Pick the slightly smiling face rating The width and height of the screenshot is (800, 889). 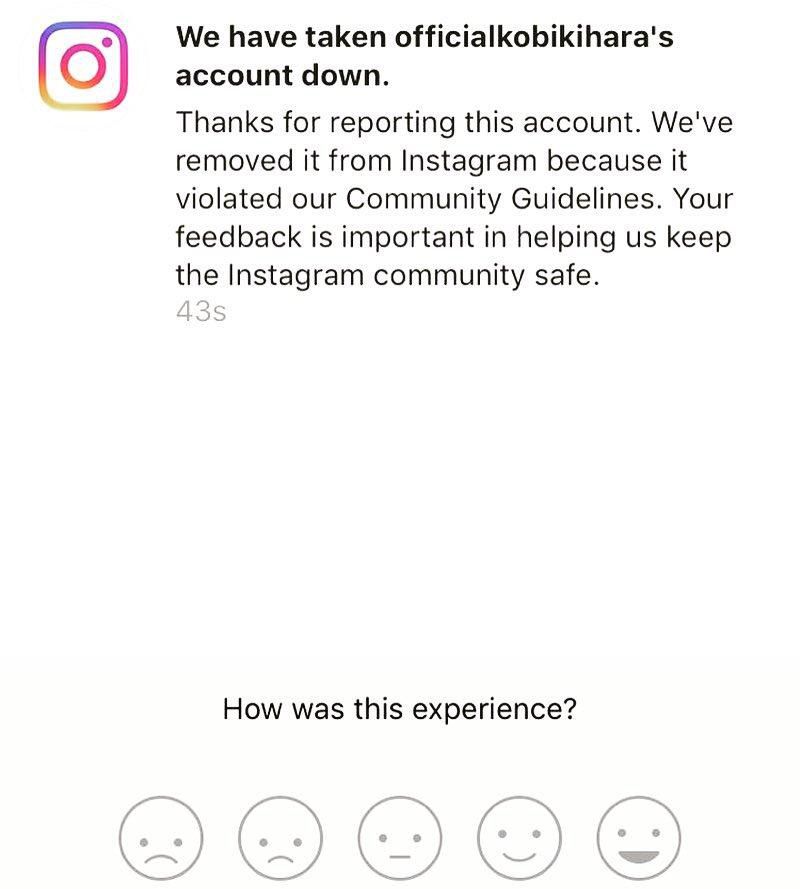[519, 838]
